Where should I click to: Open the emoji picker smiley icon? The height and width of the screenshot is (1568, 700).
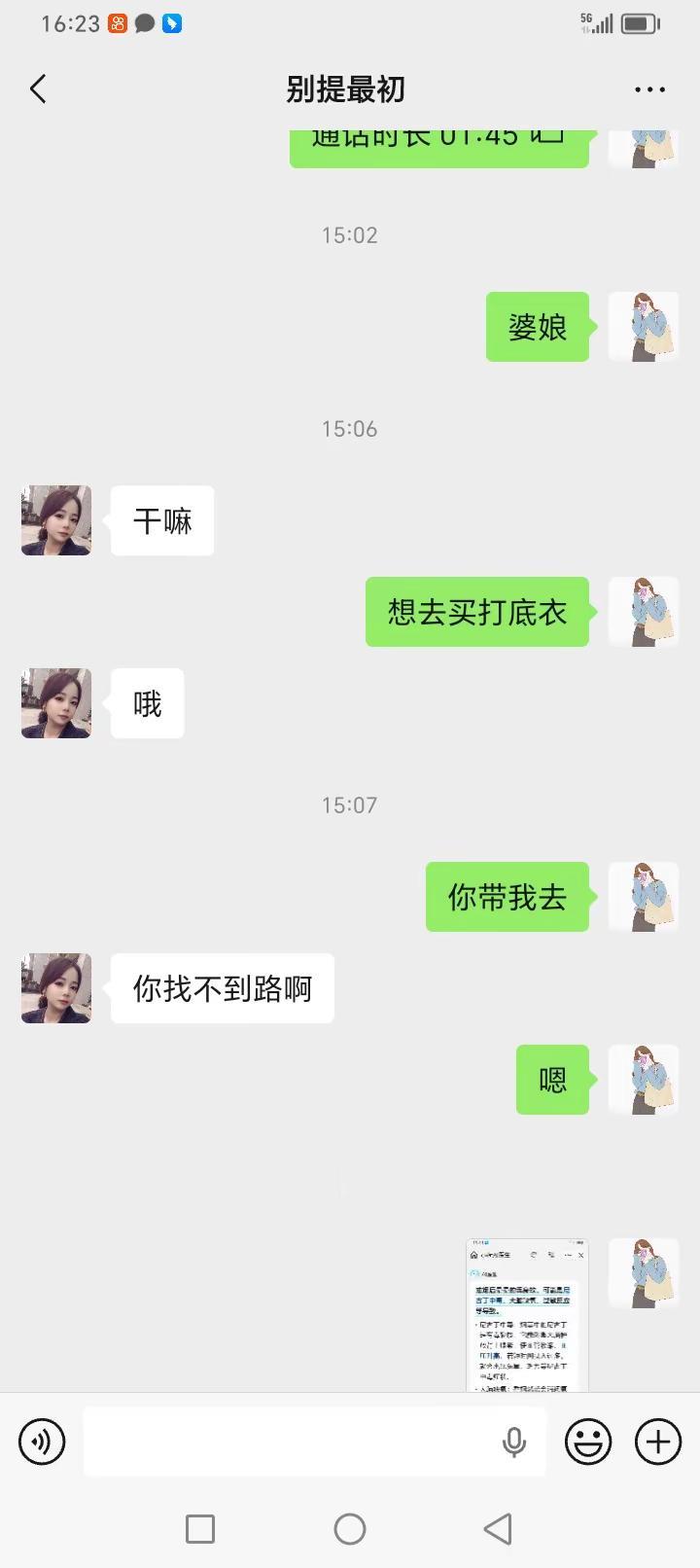(x=587, y=1442)
